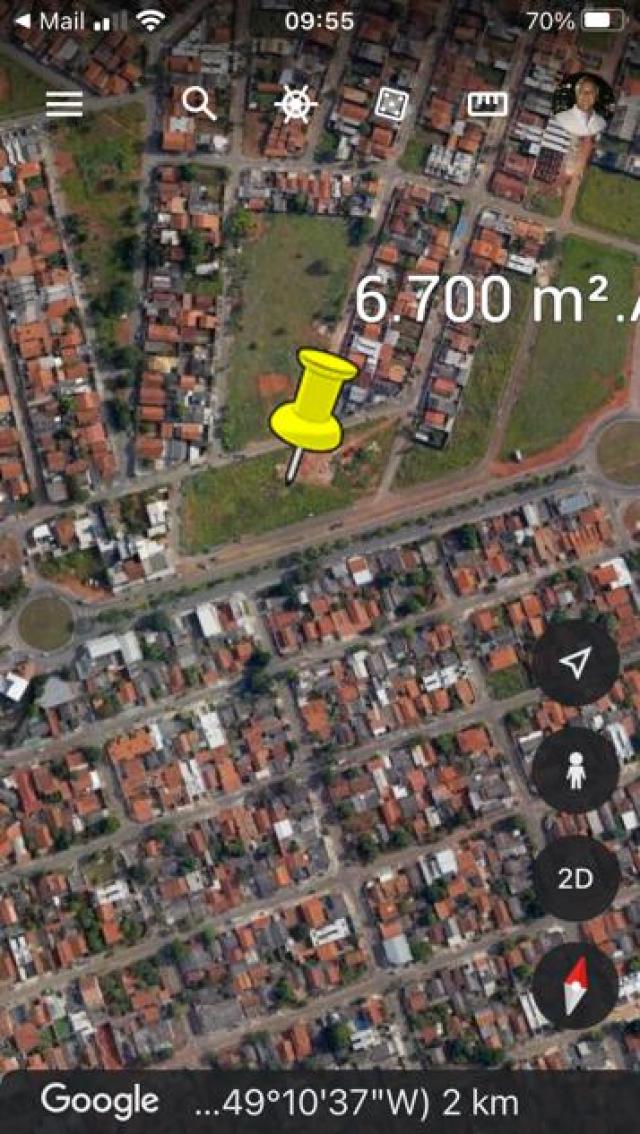
Task: Reset orientation with the compass
Action: (576, 986)
